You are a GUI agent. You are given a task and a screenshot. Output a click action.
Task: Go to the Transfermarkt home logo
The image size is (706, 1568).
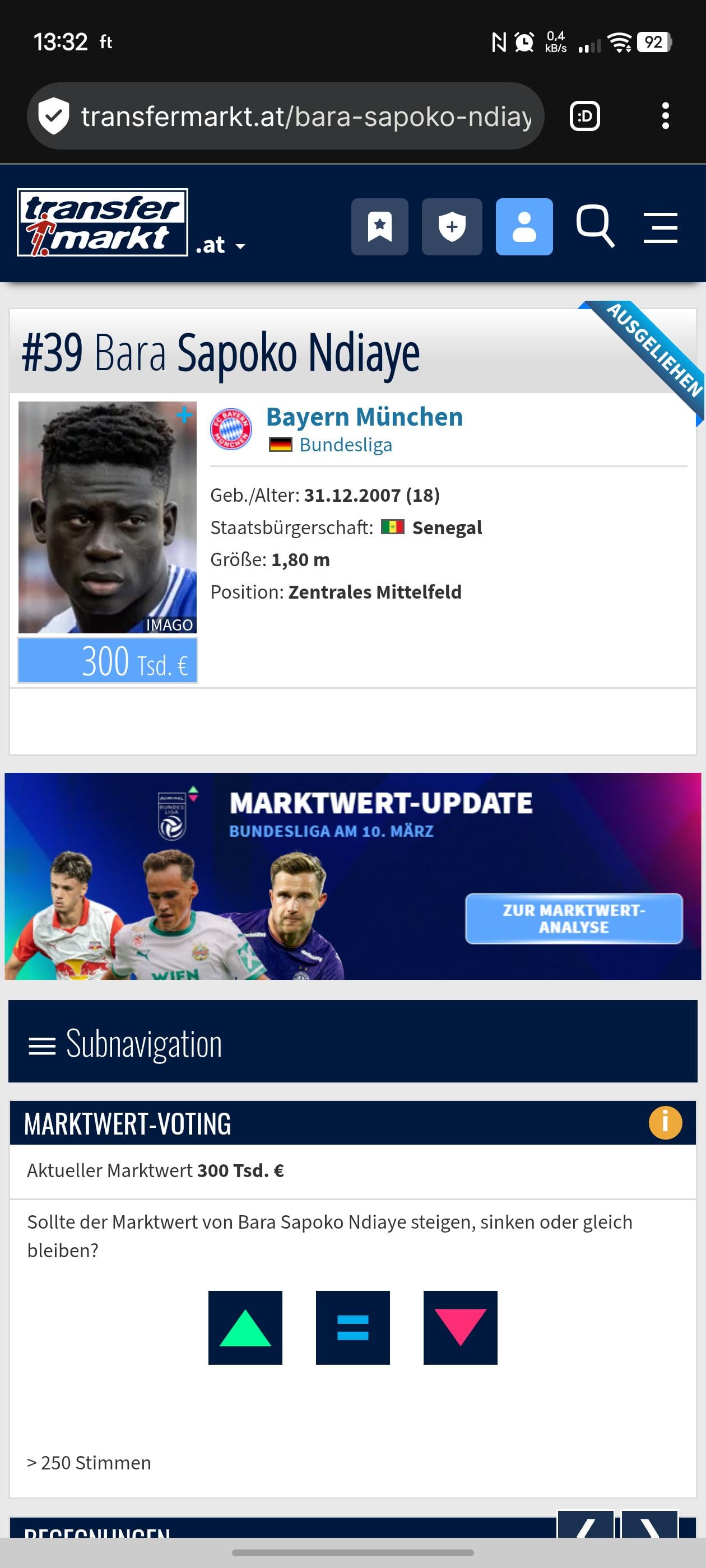click(103, 223)
